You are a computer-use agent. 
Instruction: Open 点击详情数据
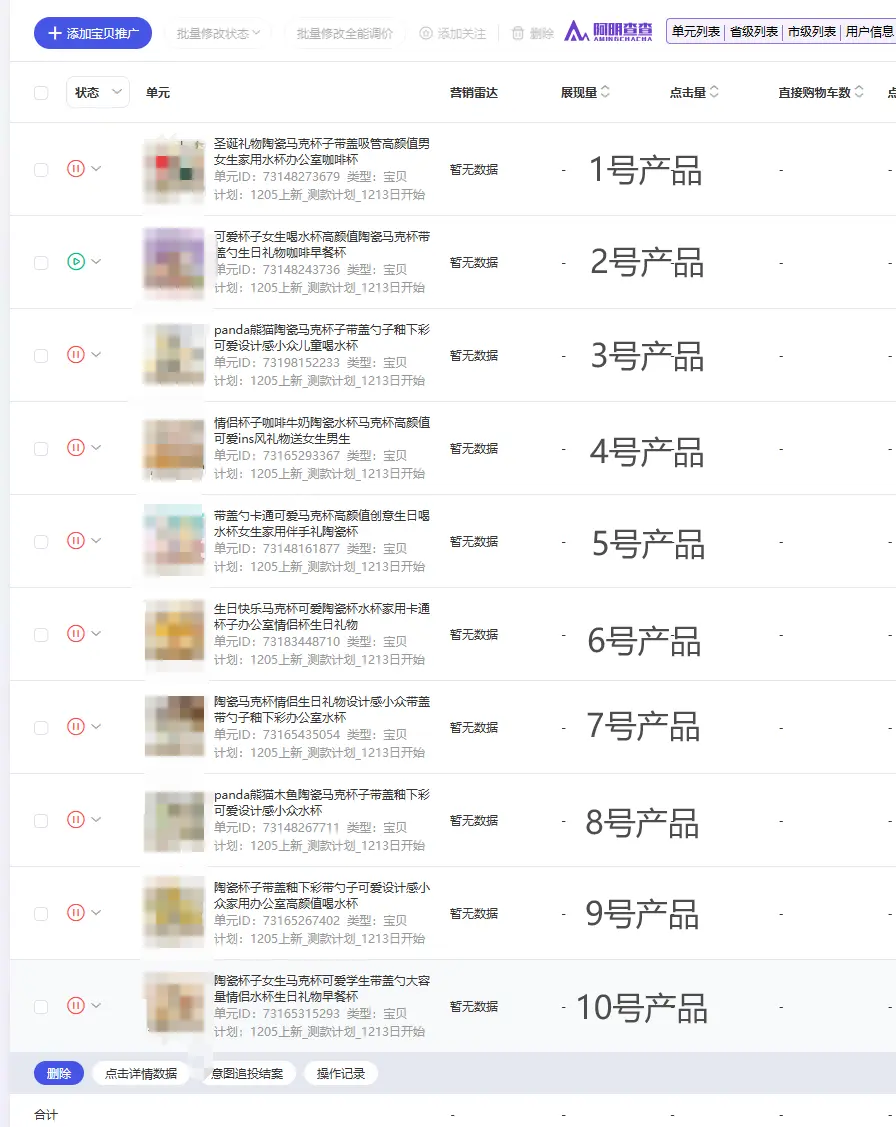coord(141,1074)
